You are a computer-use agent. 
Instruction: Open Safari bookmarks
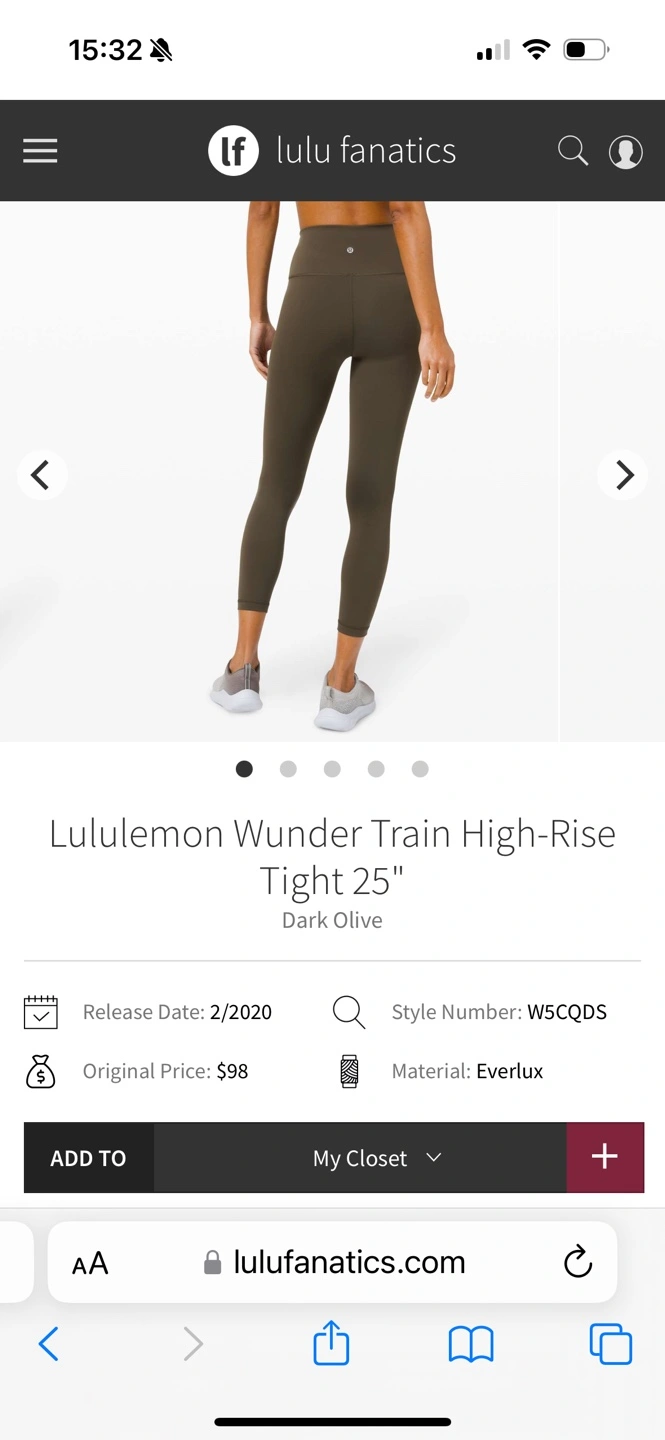tap(471, 1344)
